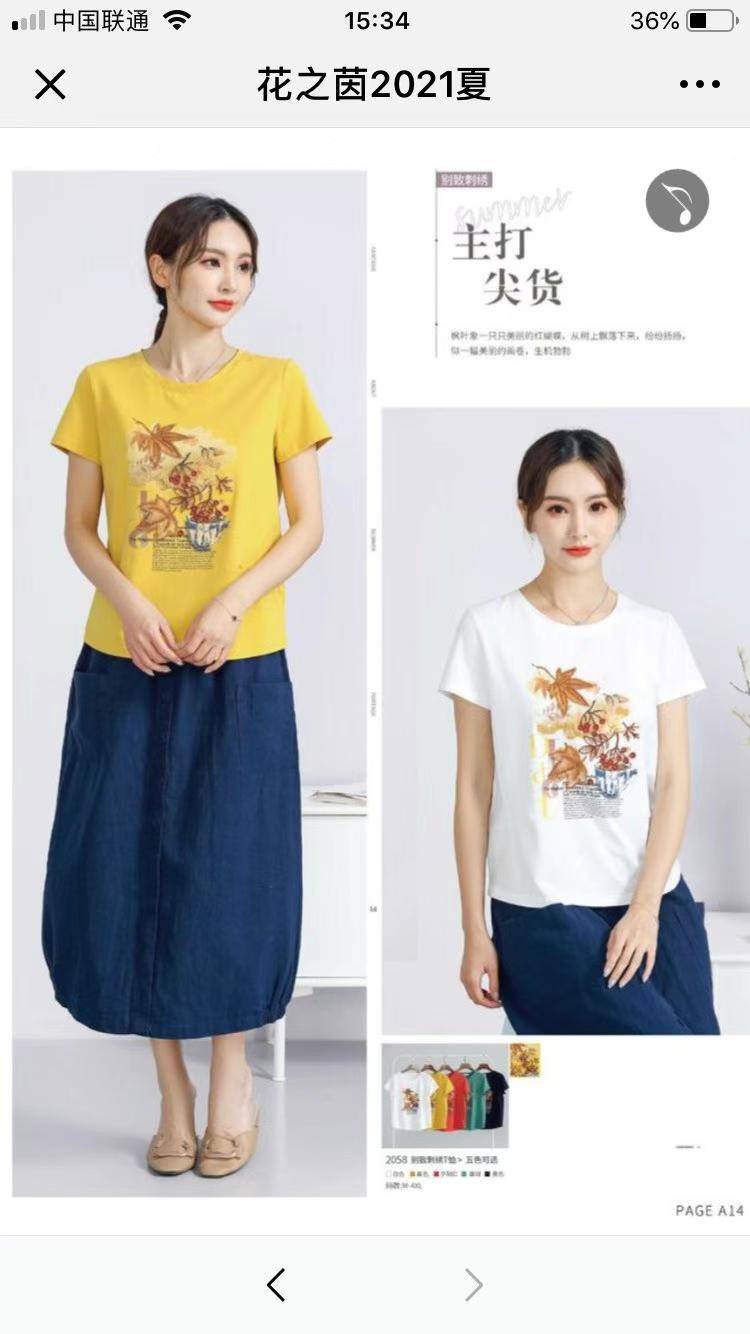Toggle the background music icon
This screenshot has height=1334, width=750.
click(x=677, y=201)
